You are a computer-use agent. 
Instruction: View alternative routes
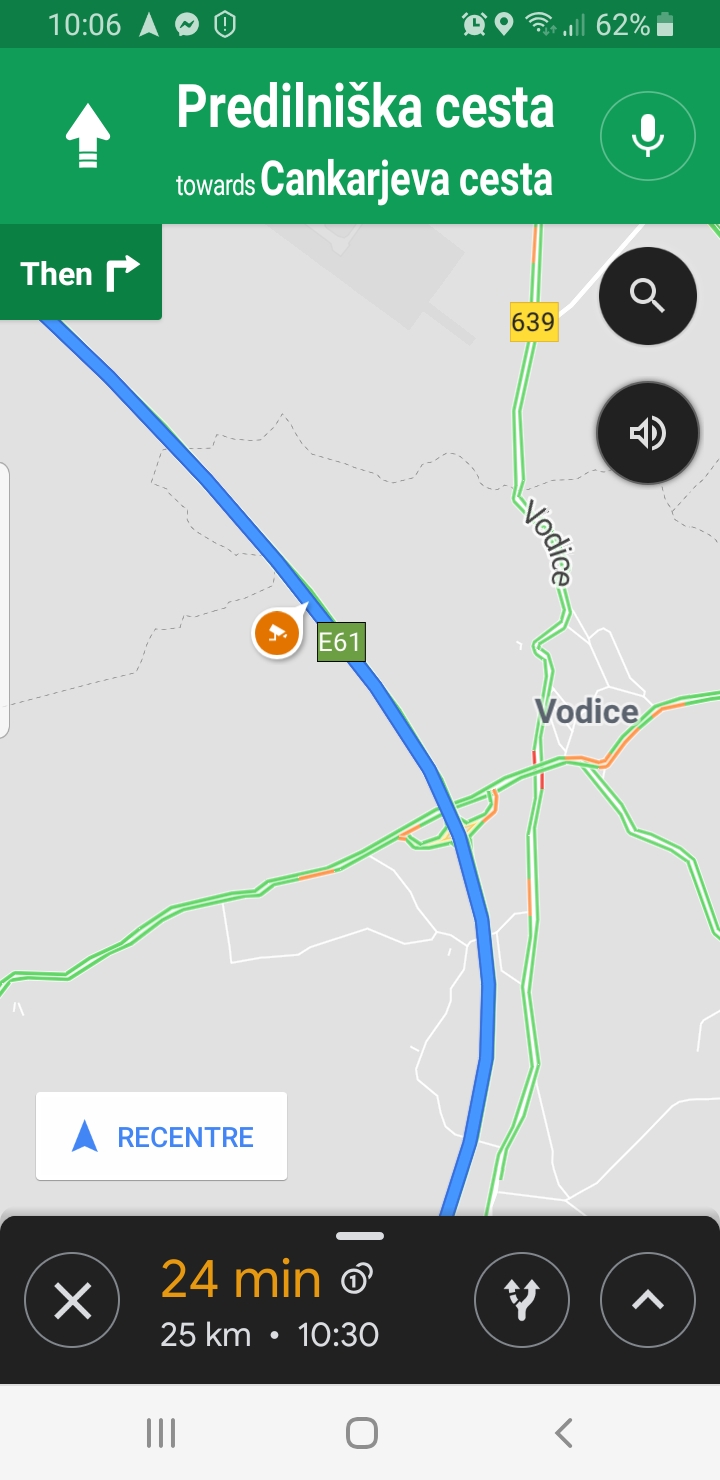tap(521, 1301)
